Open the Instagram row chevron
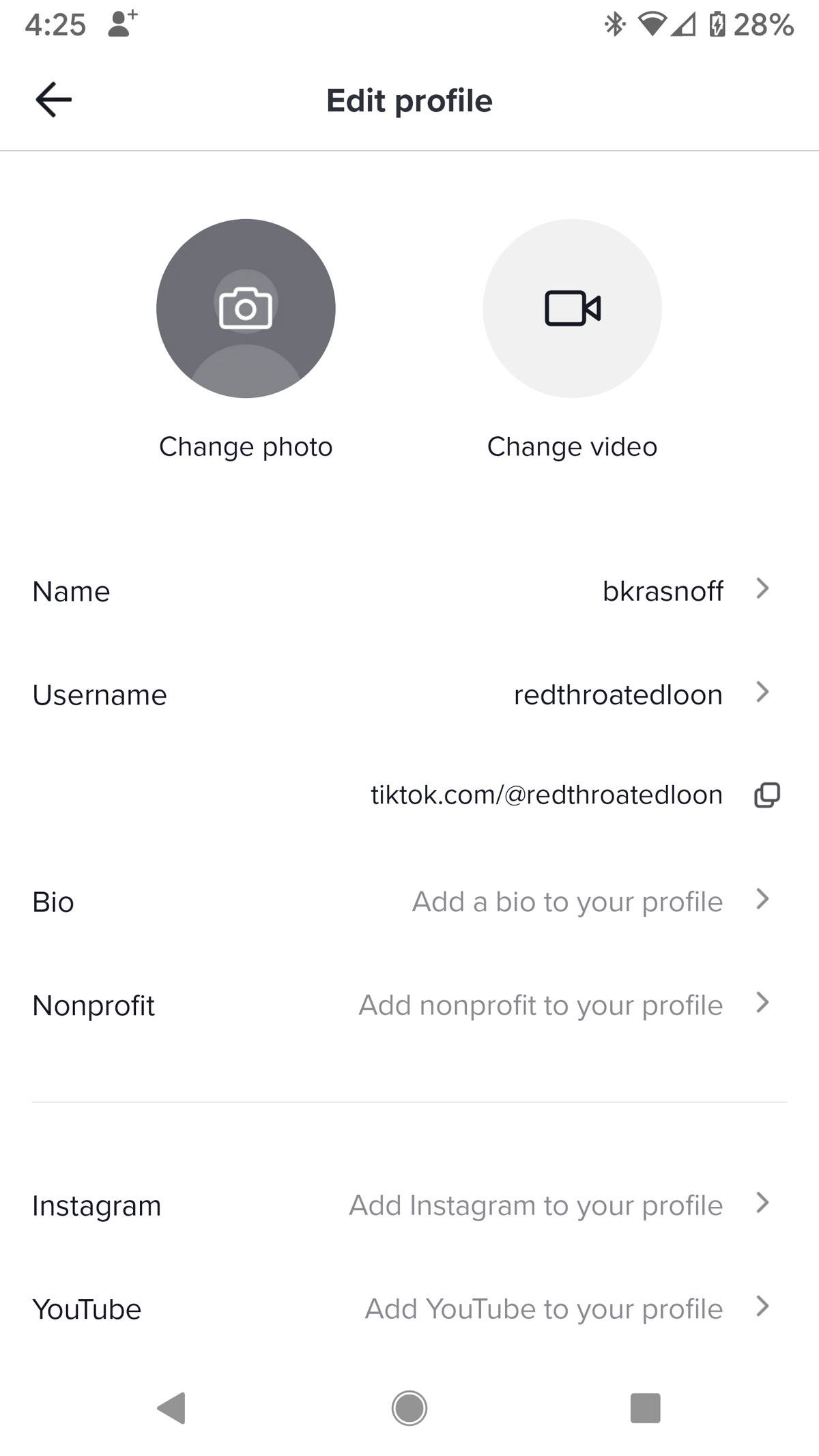Viewport: 819px width, 1456px height. tap(762, 1204)
